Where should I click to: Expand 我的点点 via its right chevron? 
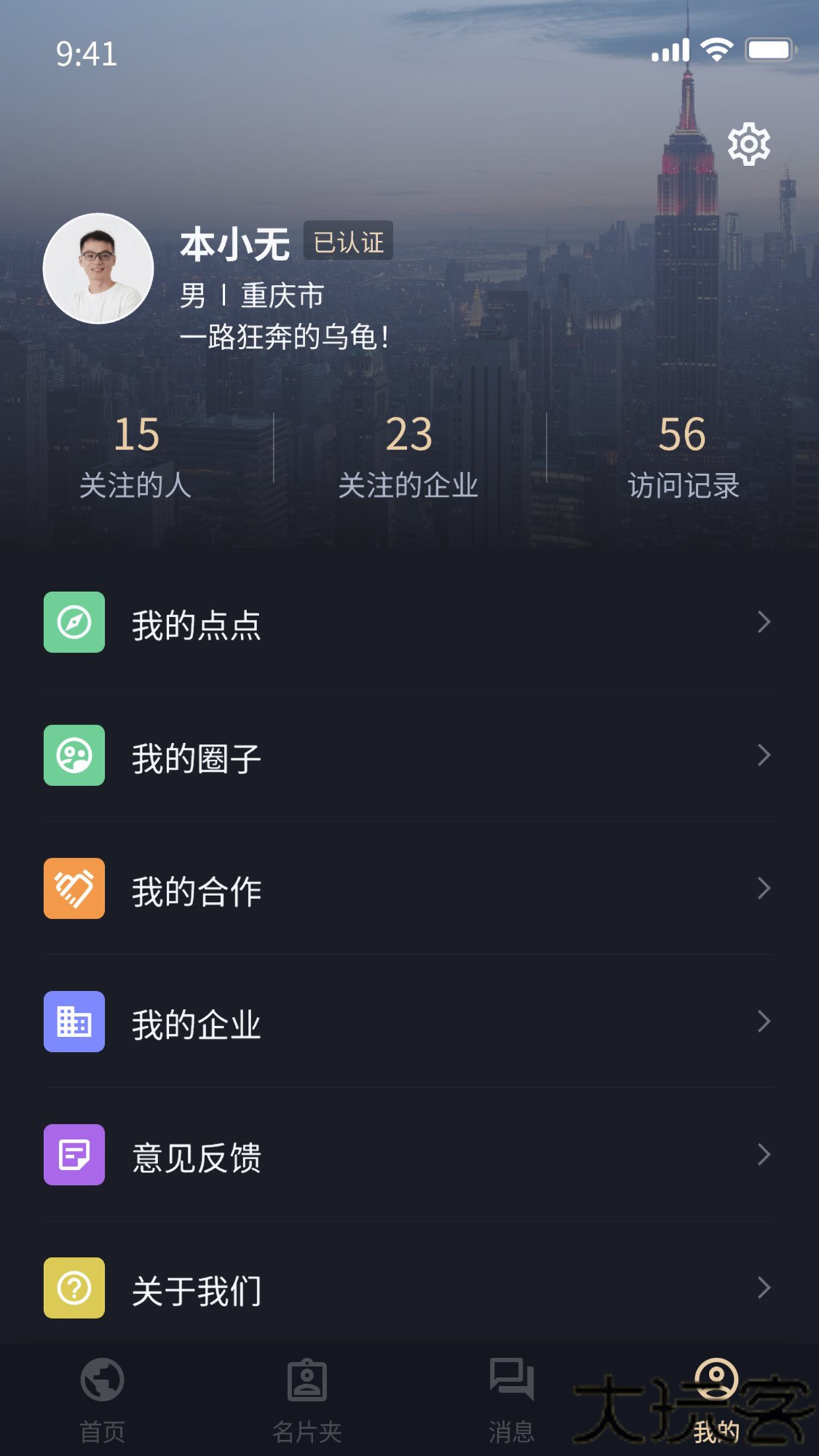(x=763, y=622)
